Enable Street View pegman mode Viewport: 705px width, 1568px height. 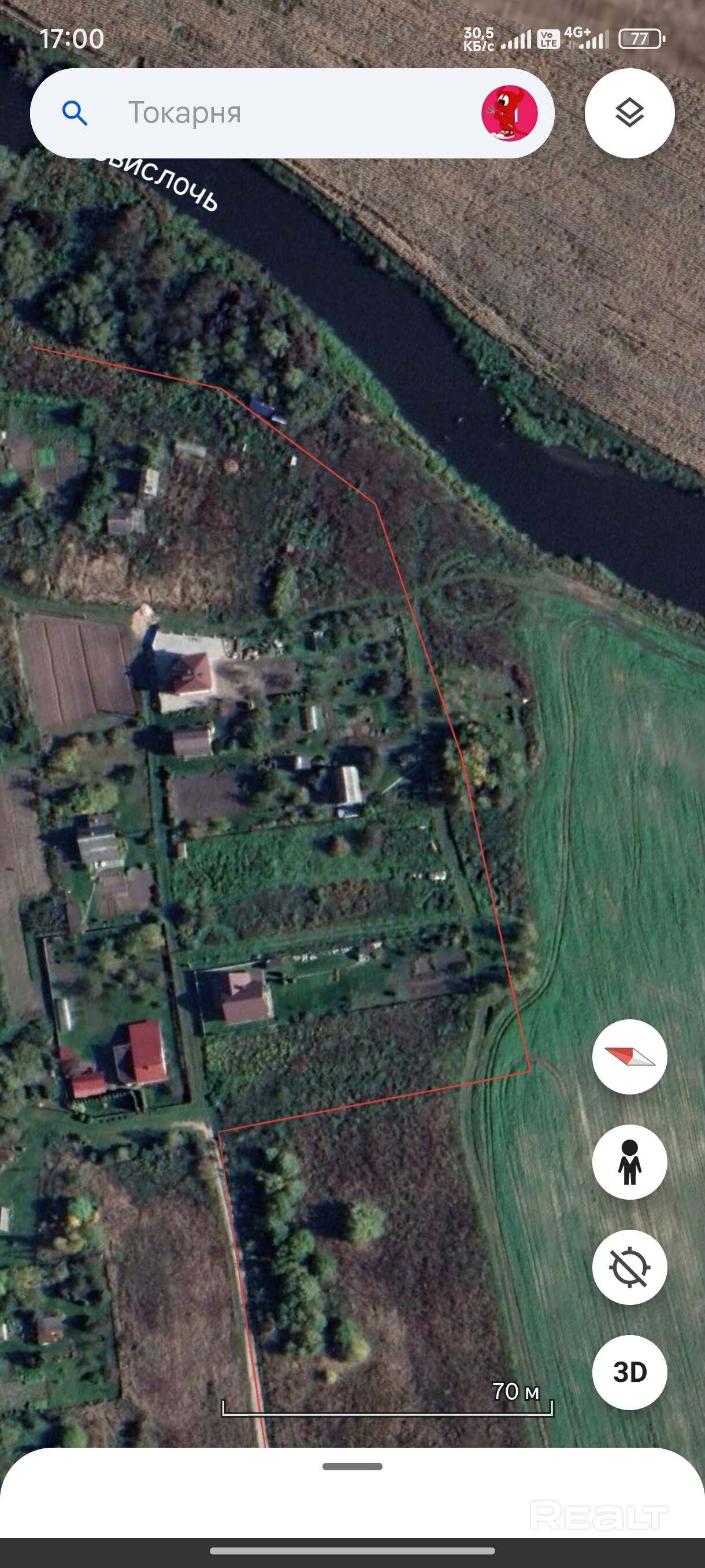(x=629, y=1162)
